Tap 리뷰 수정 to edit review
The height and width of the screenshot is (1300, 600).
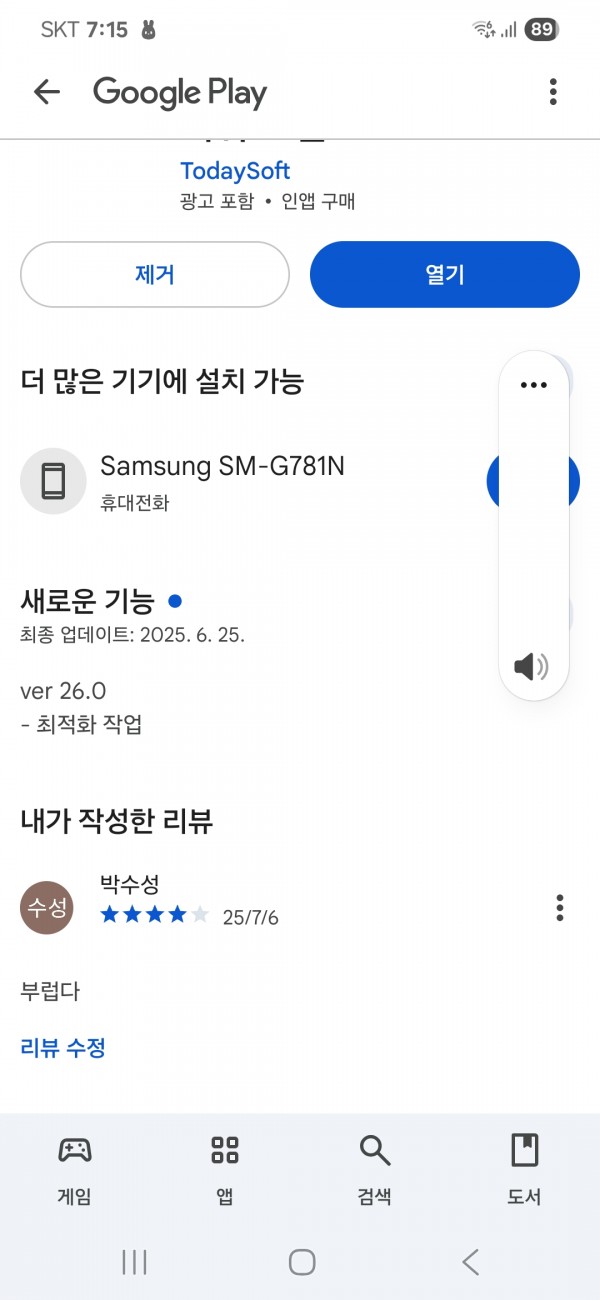(63, 1048)
